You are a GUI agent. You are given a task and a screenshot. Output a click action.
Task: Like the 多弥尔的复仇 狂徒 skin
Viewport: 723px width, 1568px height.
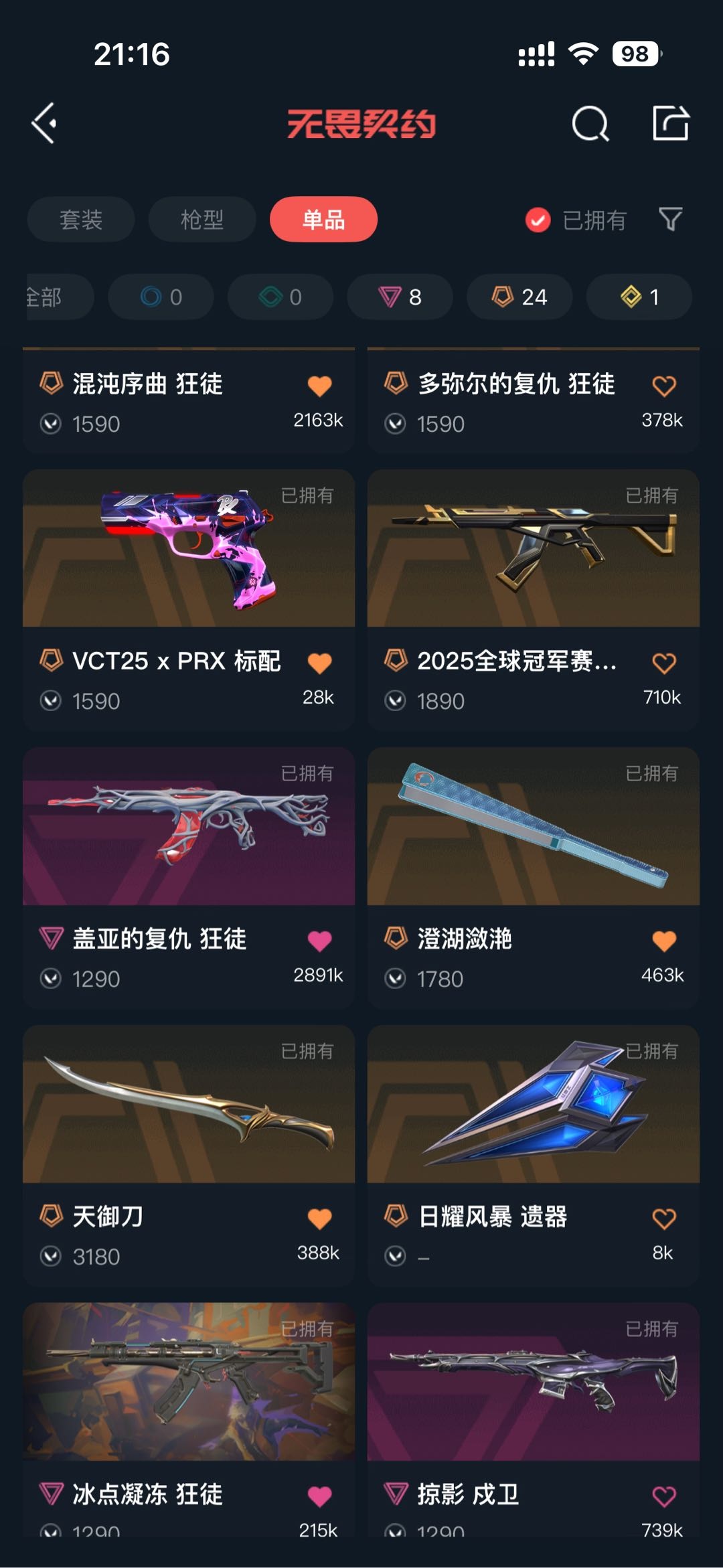663,386
